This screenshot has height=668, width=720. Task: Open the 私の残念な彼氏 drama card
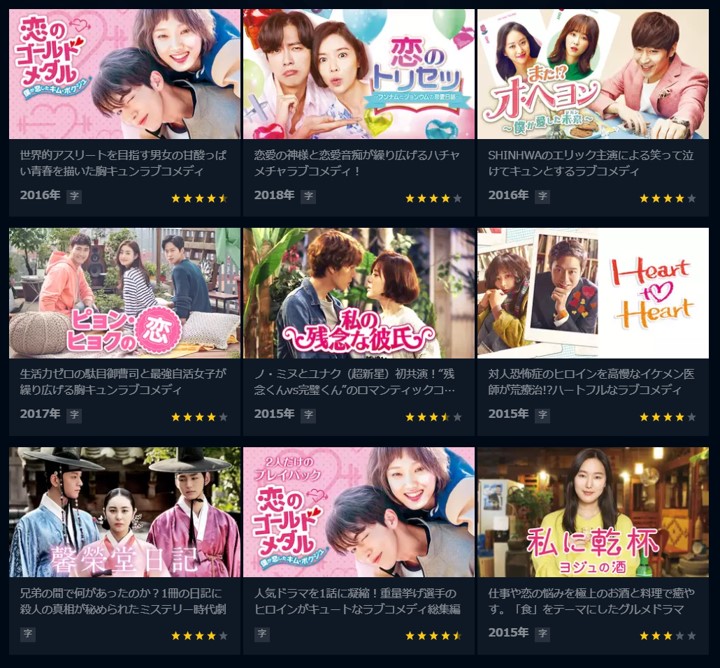pyautogui.click(x=359, y=293)
